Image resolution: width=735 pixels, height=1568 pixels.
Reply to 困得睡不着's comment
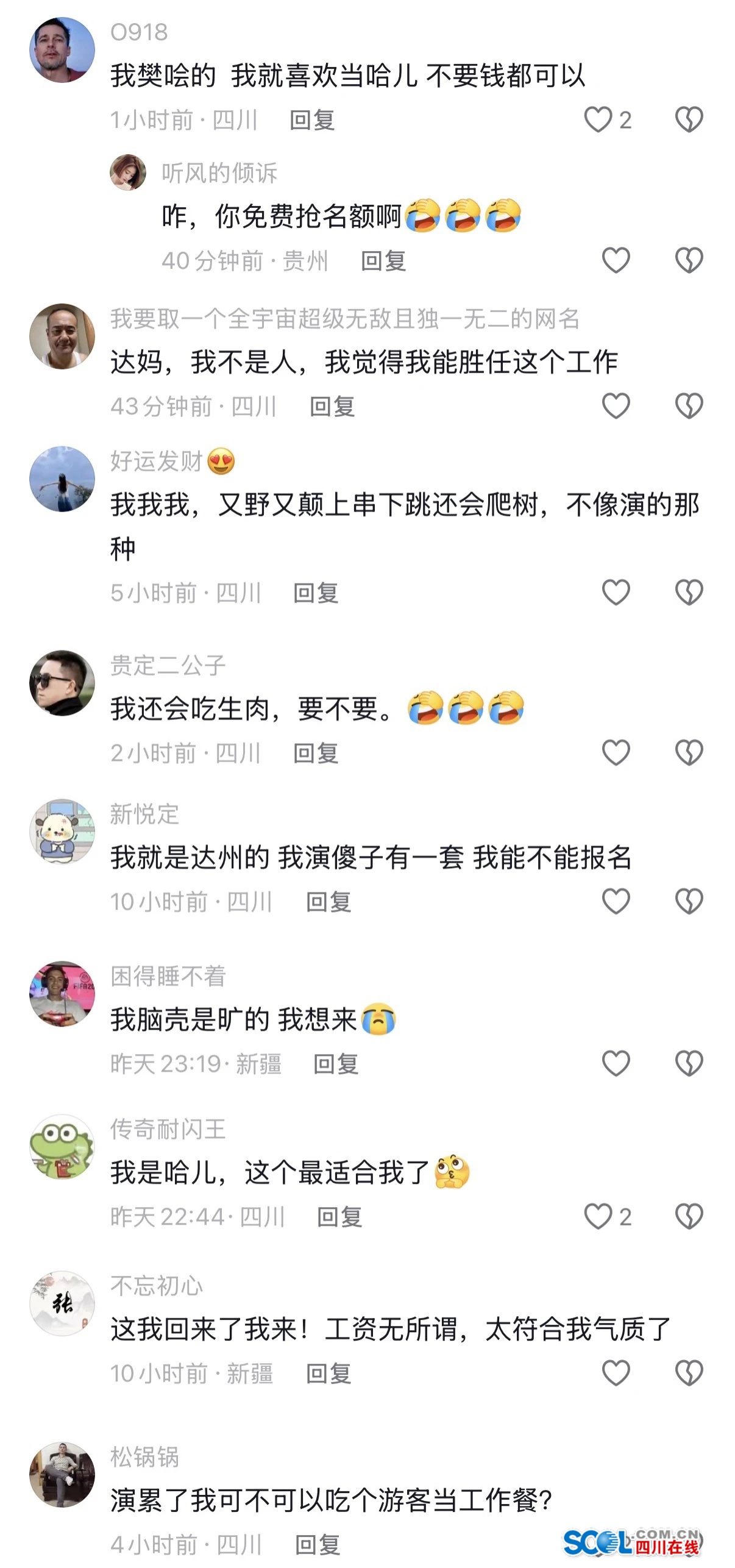pyautogui.click(x=336, y=1064)
